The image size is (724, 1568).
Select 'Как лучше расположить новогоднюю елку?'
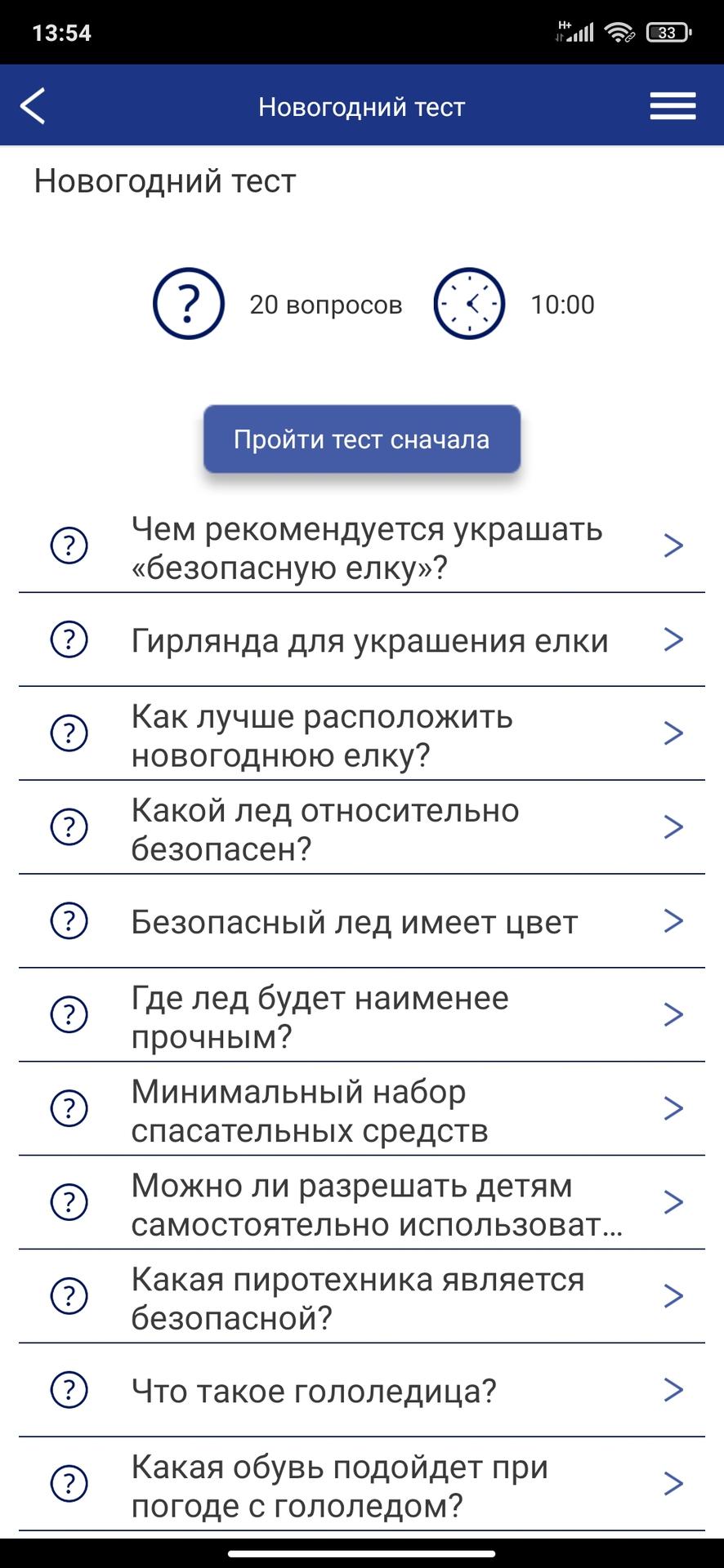coord(361,734)
